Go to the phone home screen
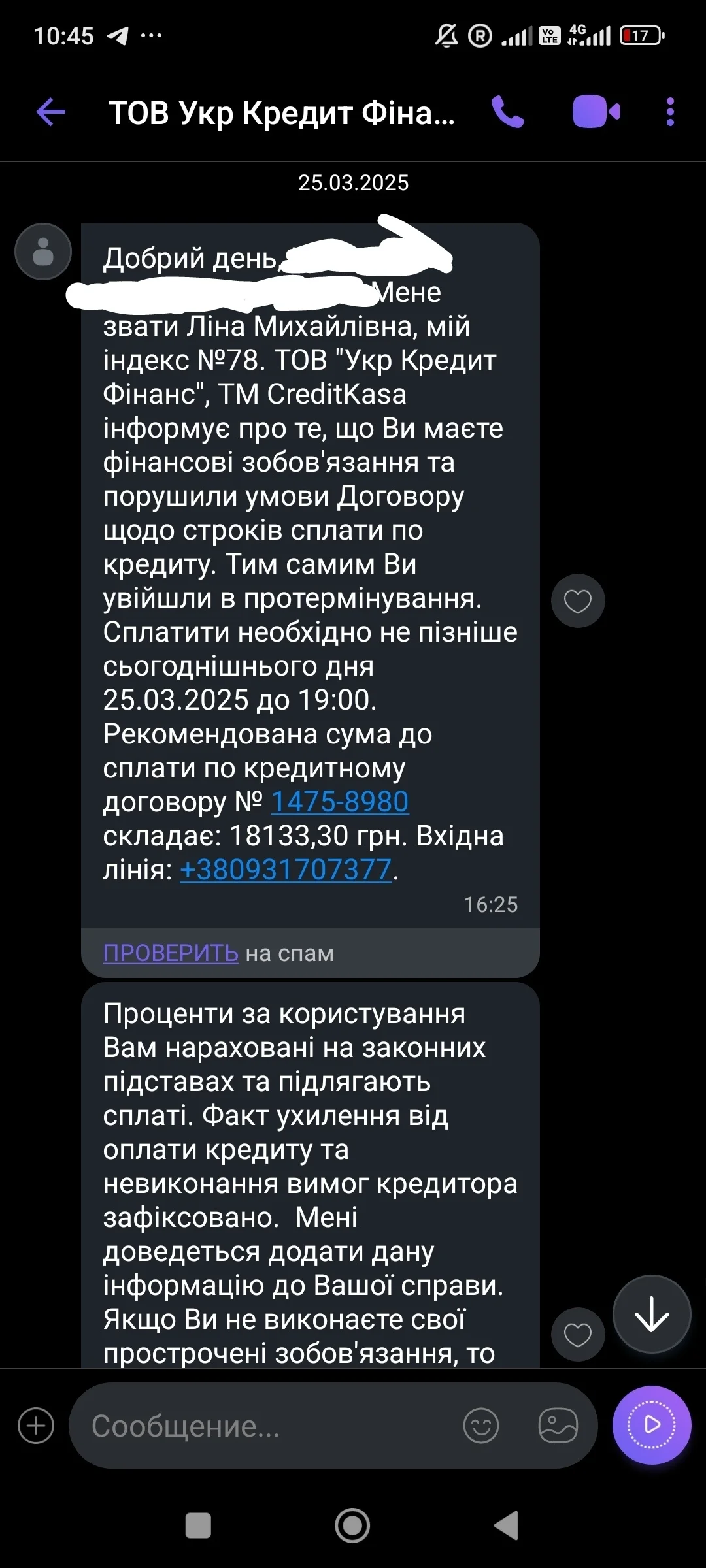Viewport: 706px width, 1568px height. click(352, 1526)
